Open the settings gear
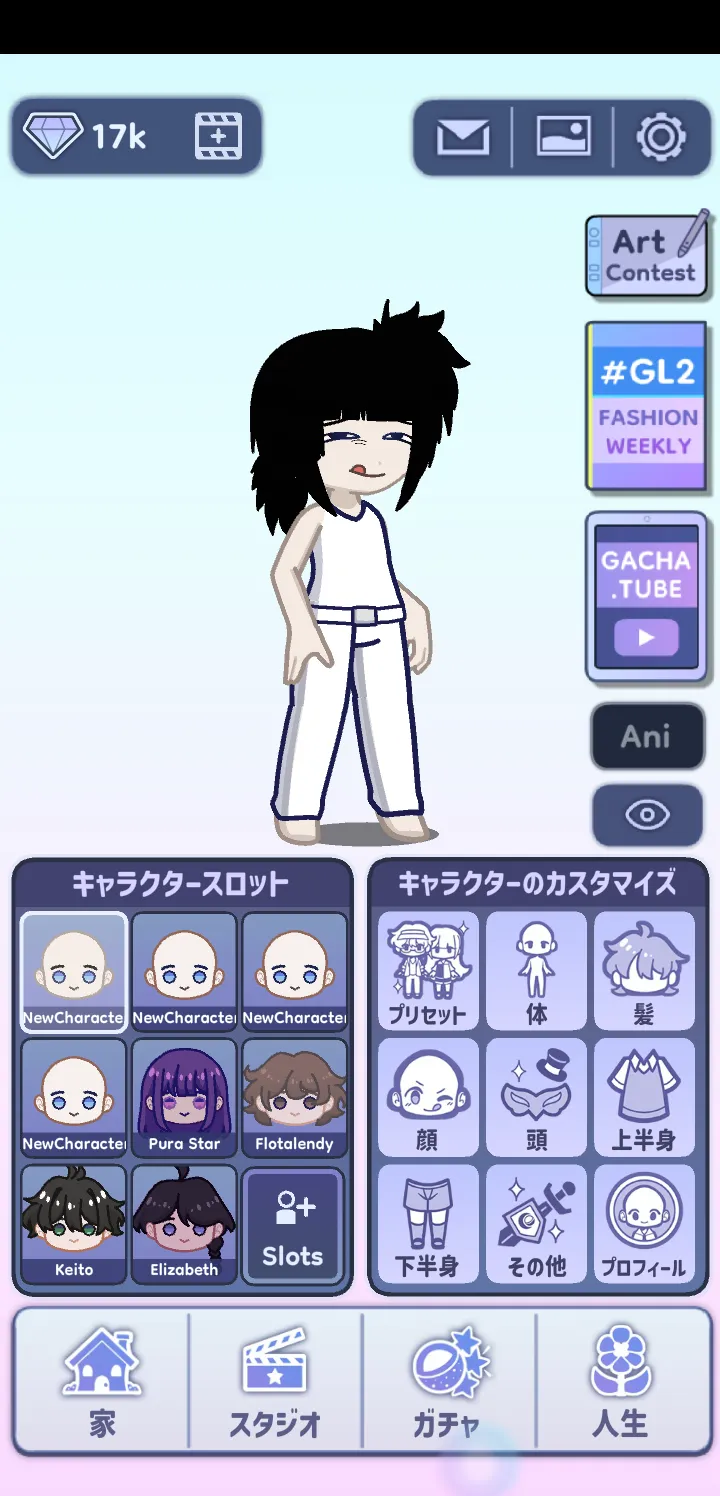The height and width of the screenshot is (1496, 720). tap(660, 137)
